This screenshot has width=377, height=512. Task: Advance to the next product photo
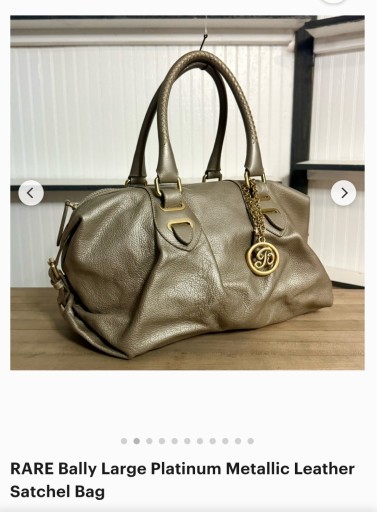(344, 193)
